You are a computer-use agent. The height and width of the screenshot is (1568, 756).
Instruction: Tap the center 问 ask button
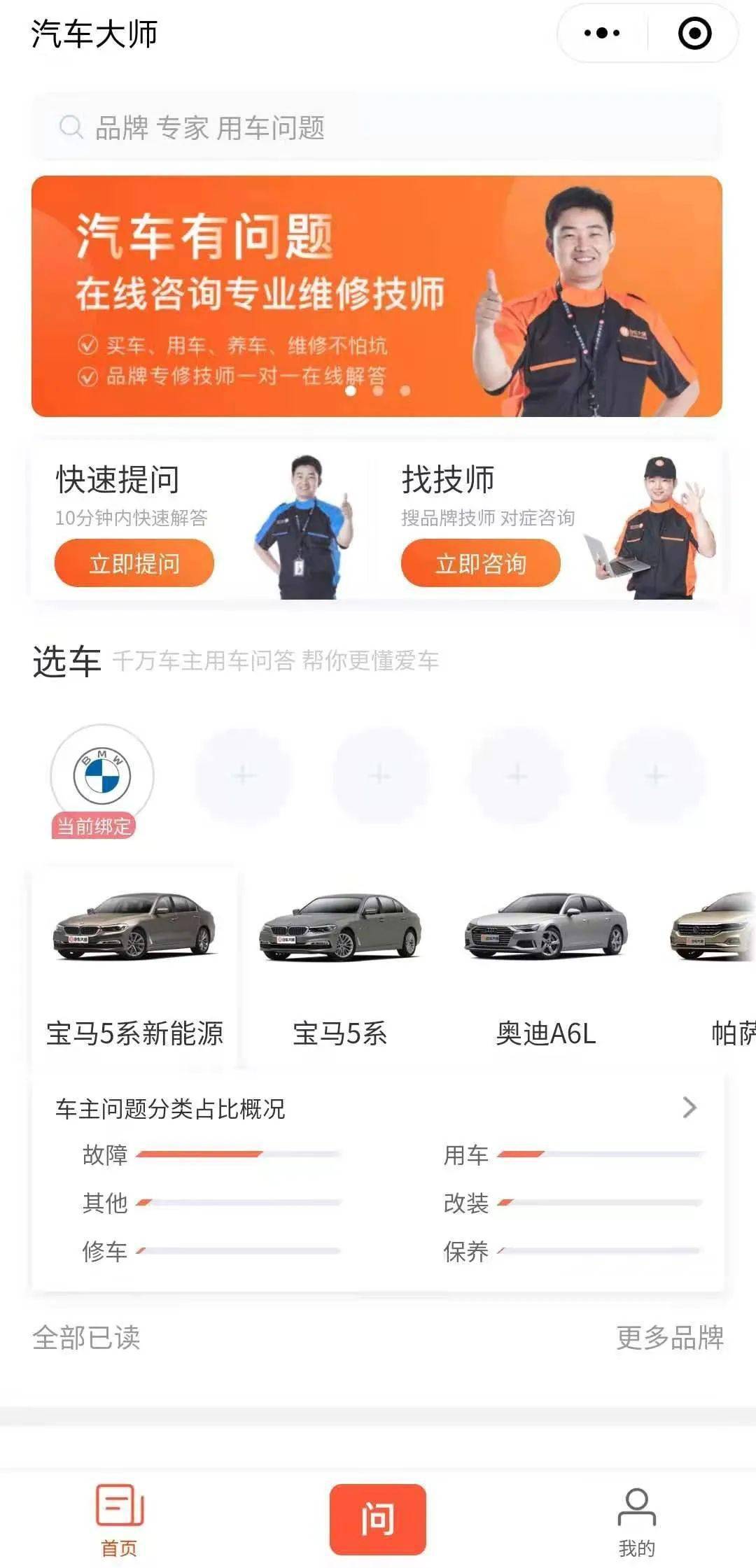378,1519
